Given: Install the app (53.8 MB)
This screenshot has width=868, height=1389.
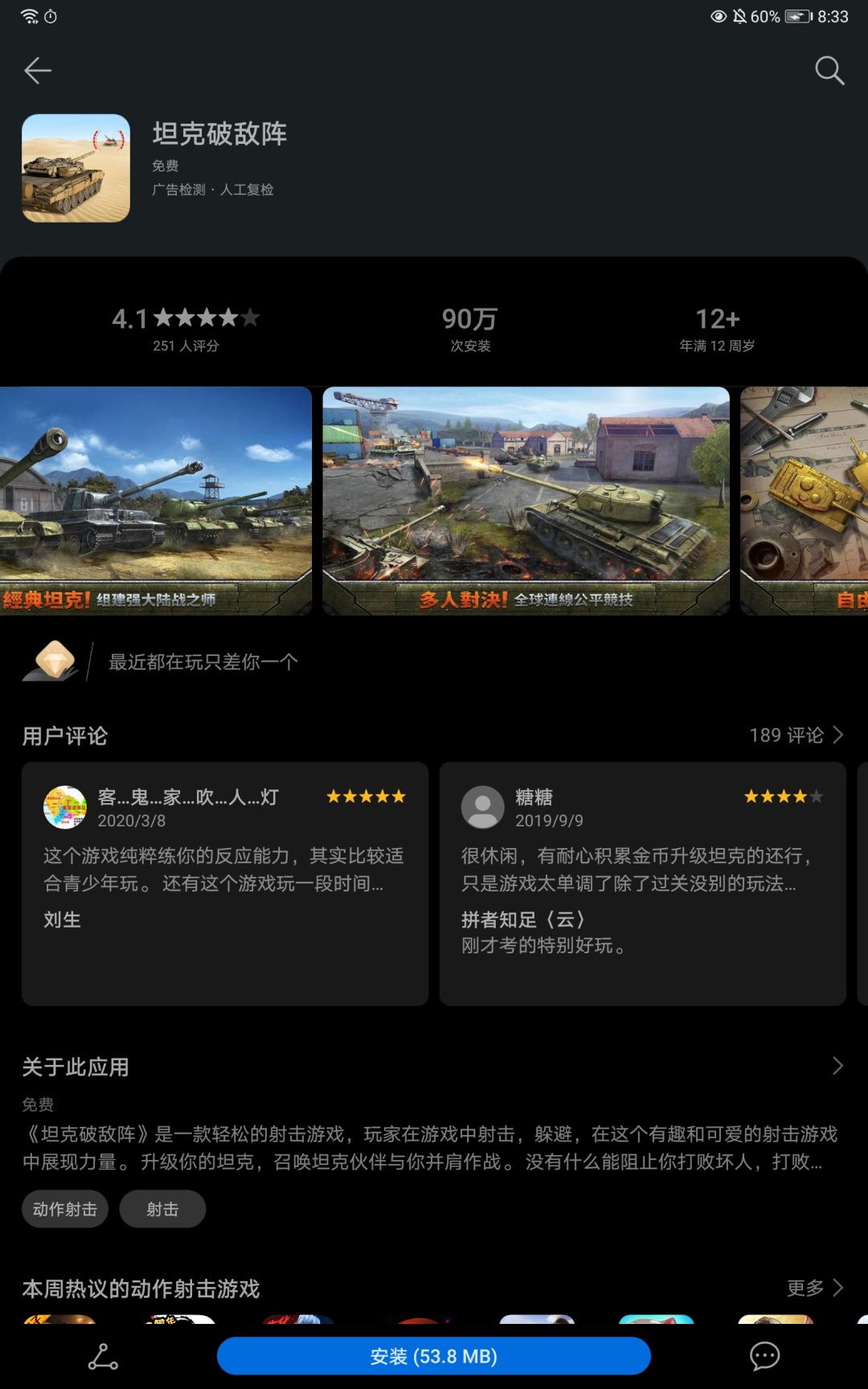Looking at the screenshot, I should click(433, 1356).
